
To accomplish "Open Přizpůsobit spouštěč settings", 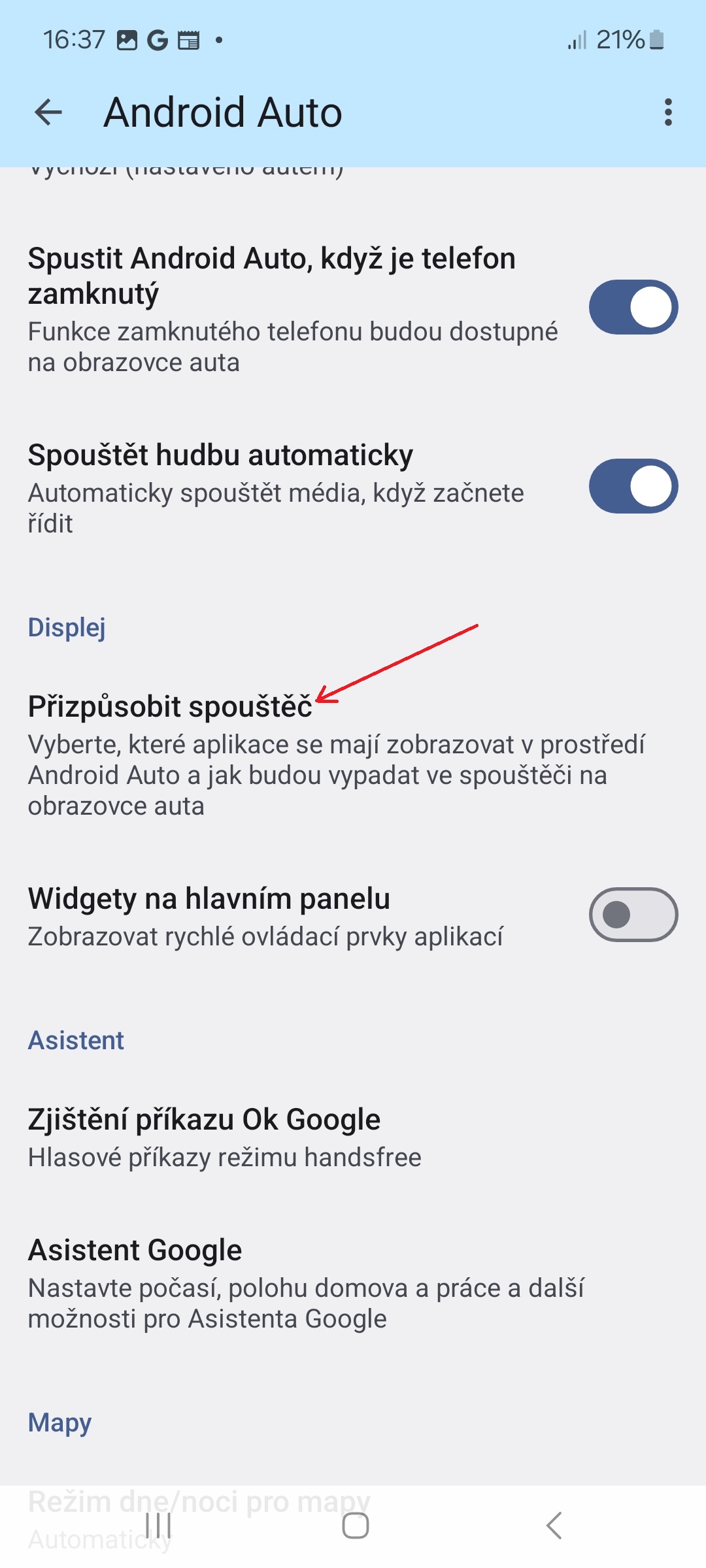I will 353,755.
